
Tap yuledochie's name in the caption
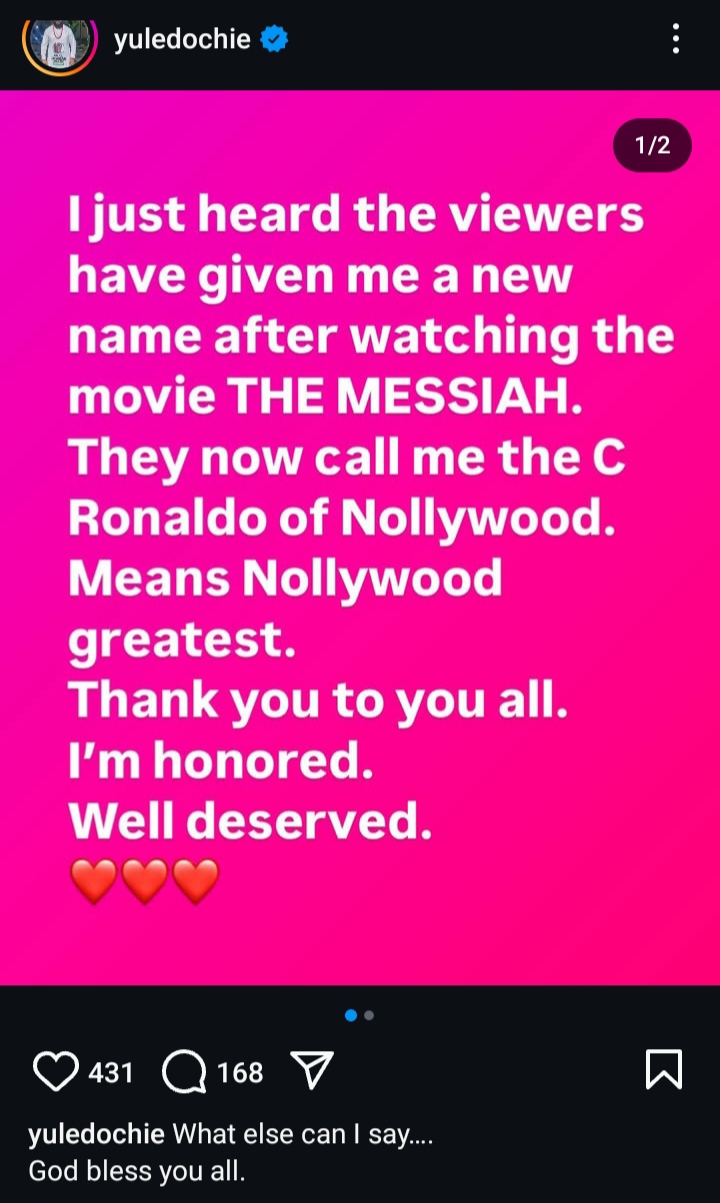point(97,1135)
